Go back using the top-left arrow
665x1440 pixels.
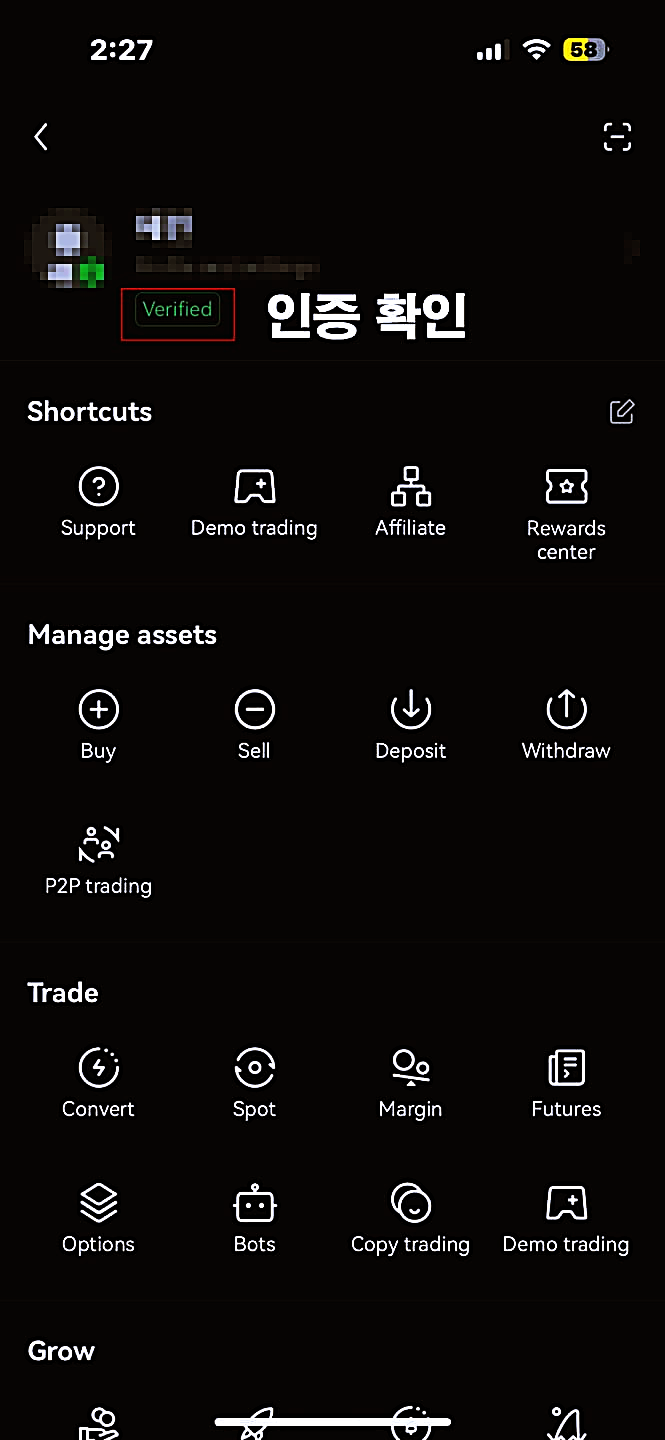pyautogui.click(x=41, y=137)
